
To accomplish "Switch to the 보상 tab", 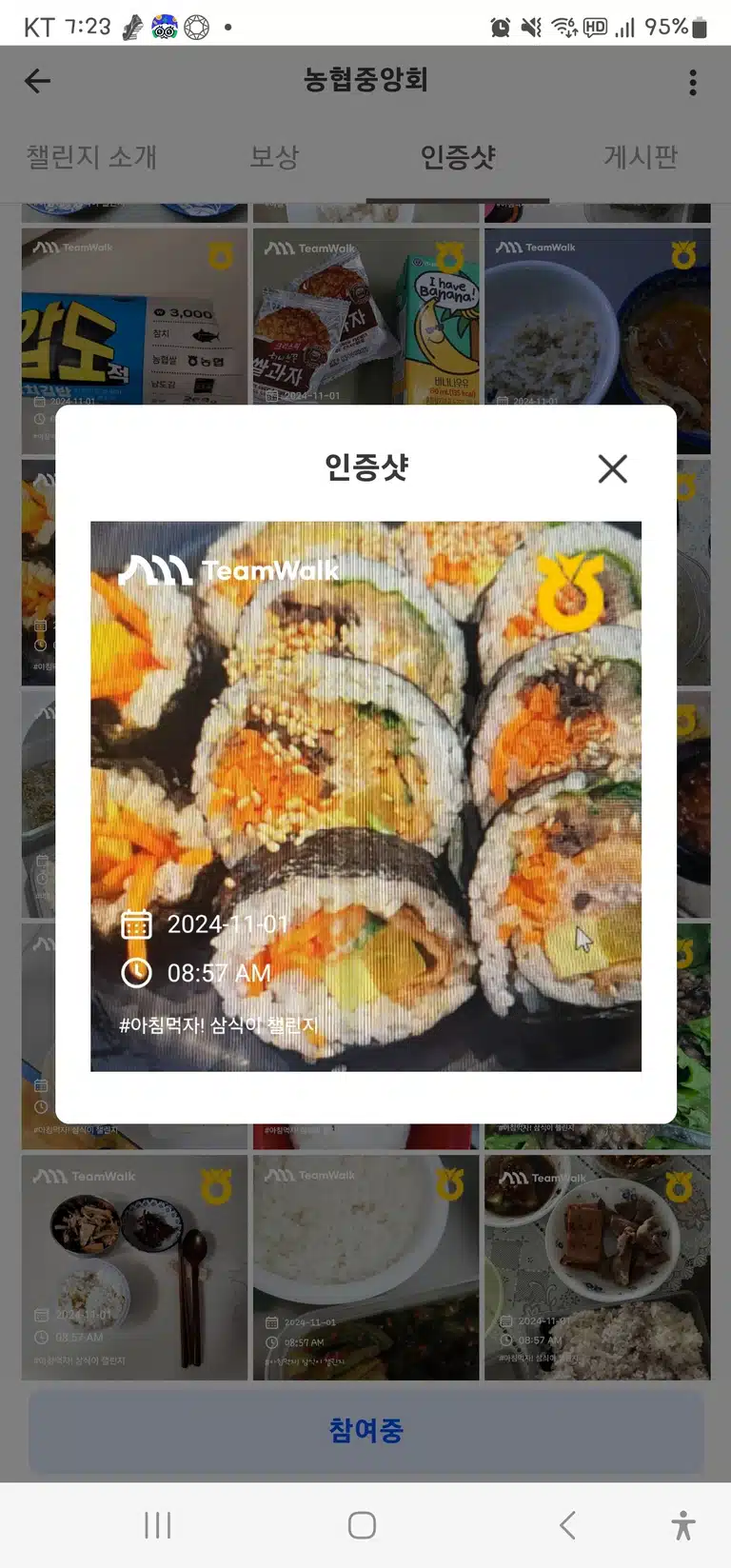I will coord(274,157).
